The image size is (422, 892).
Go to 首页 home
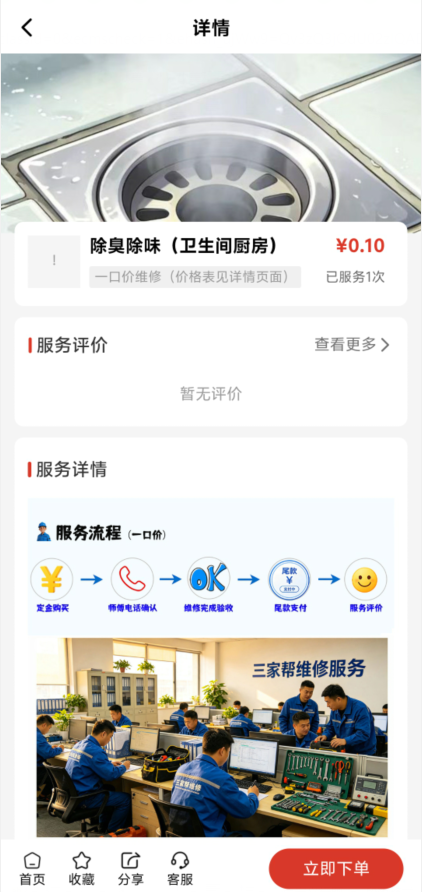click(x=33, y=868)
